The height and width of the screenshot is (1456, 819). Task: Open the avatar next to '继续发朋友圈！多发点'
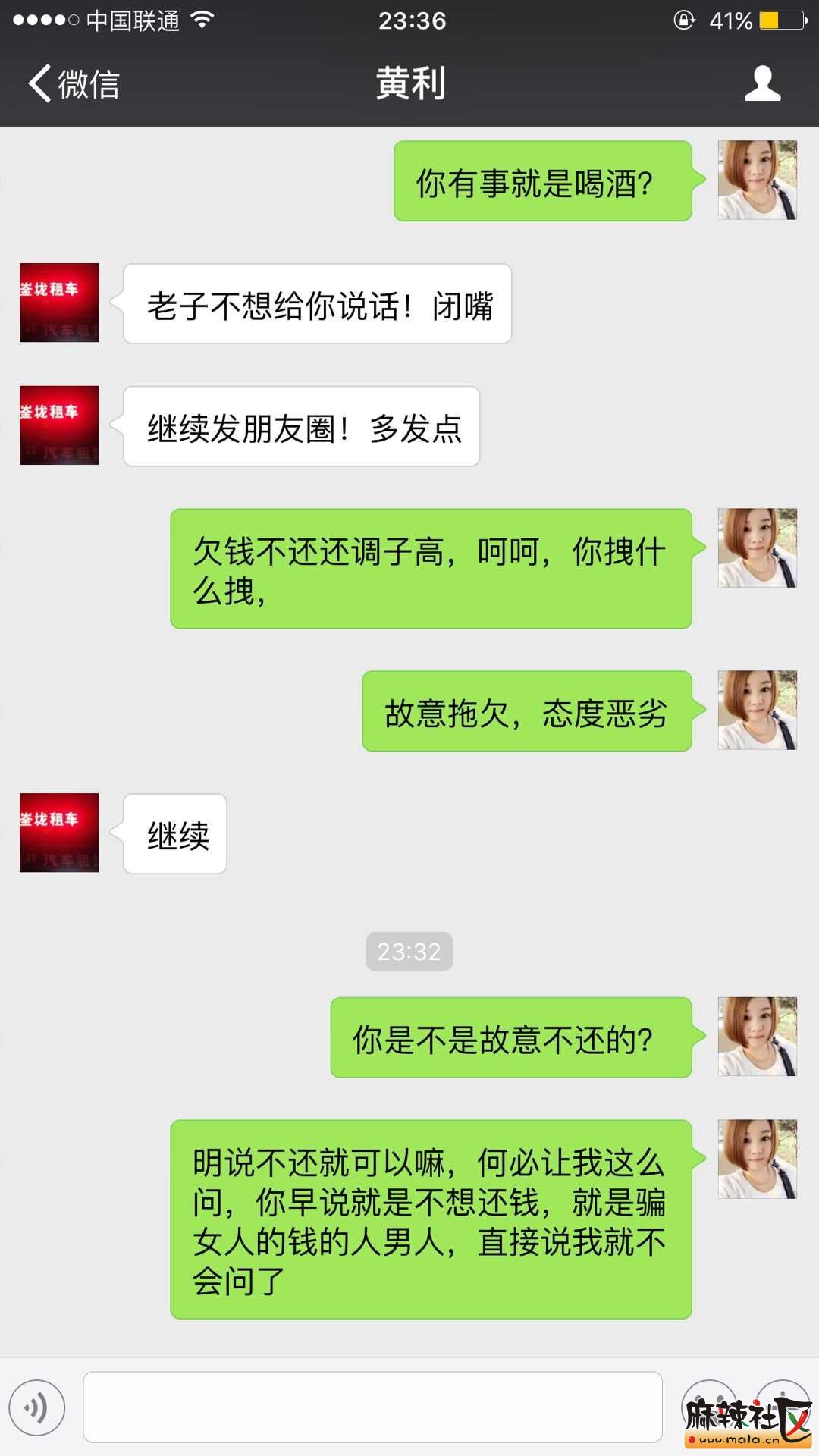(59, 425)
